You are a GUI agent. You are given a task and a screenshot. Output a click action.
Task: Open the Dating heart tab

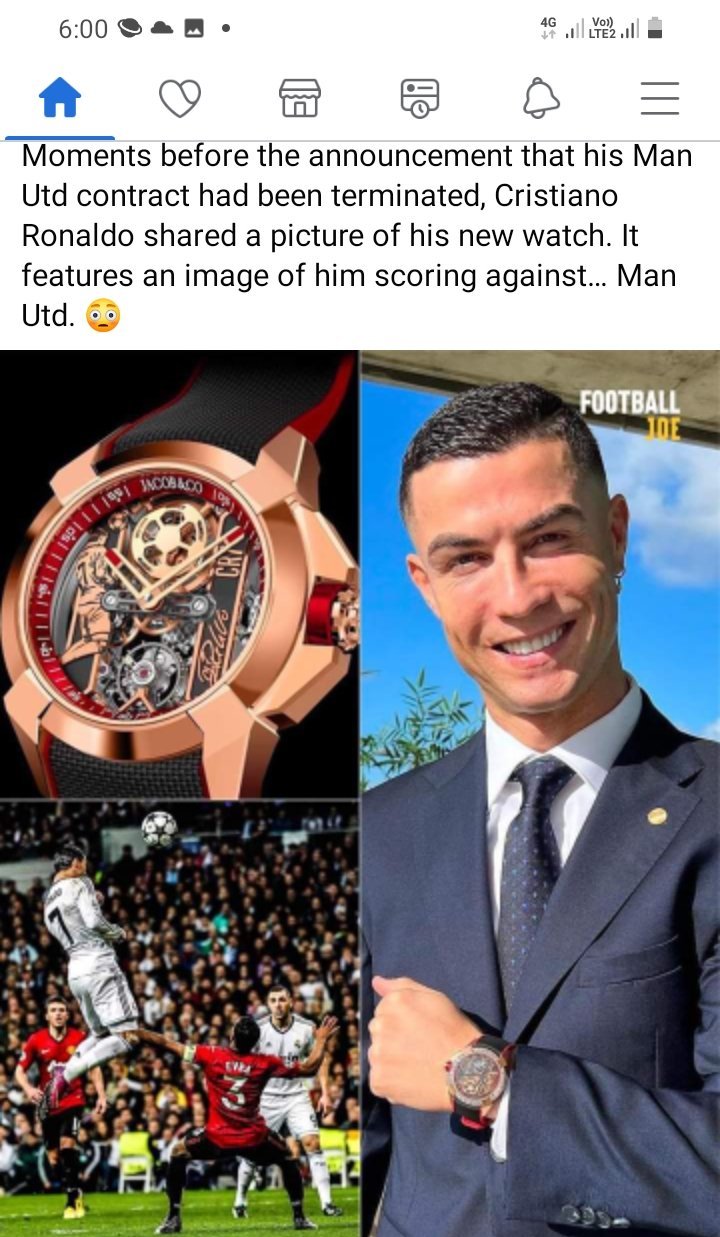(180, 98)
